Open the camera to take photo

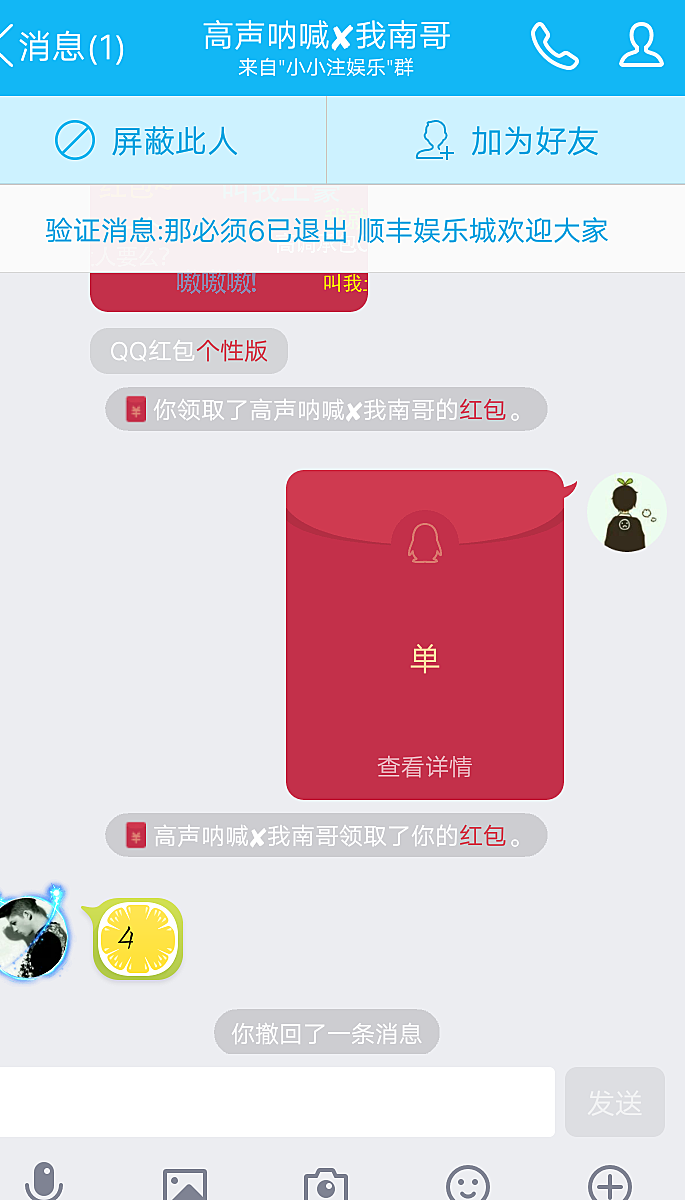tap(325, 1184)
